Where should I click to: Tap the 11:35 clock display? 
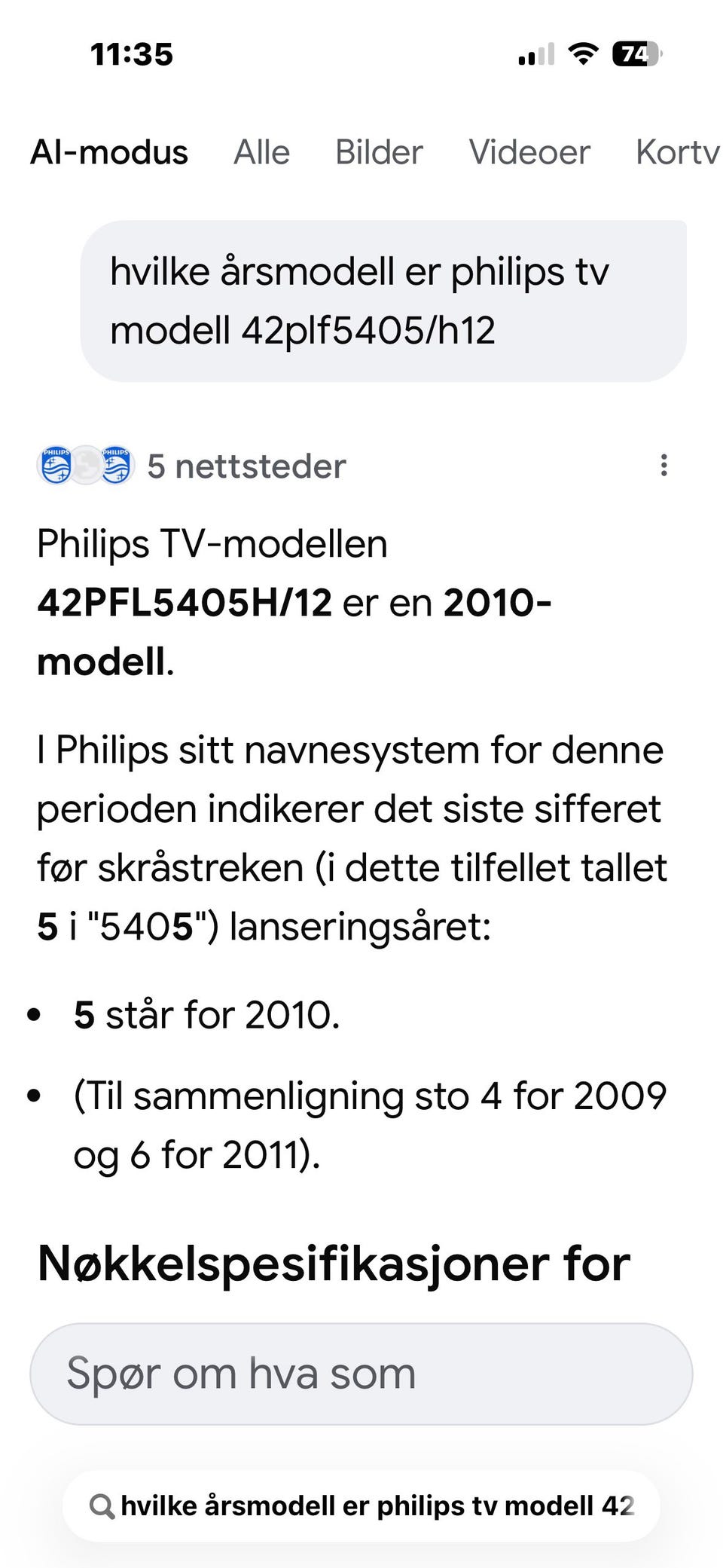[x=133, y=53]
